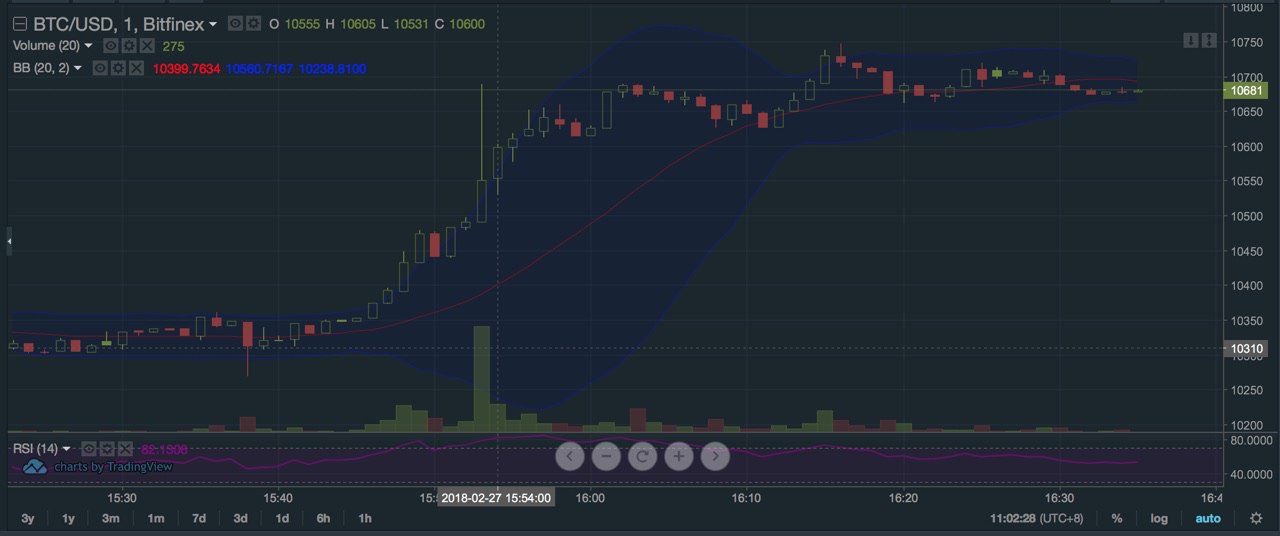
Task: Switch to the 1d time range
Action: point(282,518)
